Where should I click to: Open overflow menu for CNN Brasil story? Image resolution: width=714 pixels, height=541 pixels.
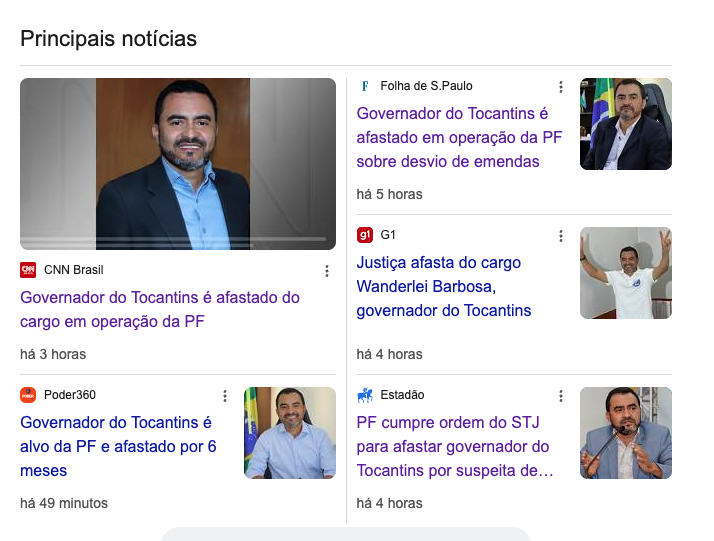(x=327, y=271)
